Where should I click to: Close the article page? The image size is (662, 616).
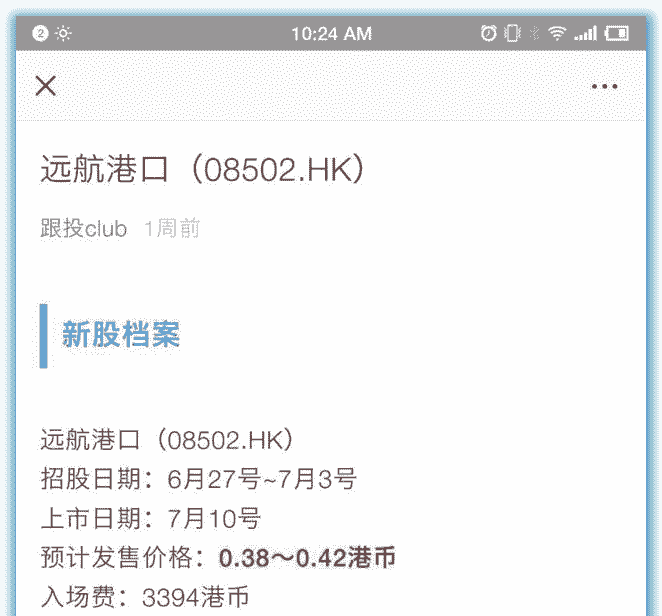point(46,86)
